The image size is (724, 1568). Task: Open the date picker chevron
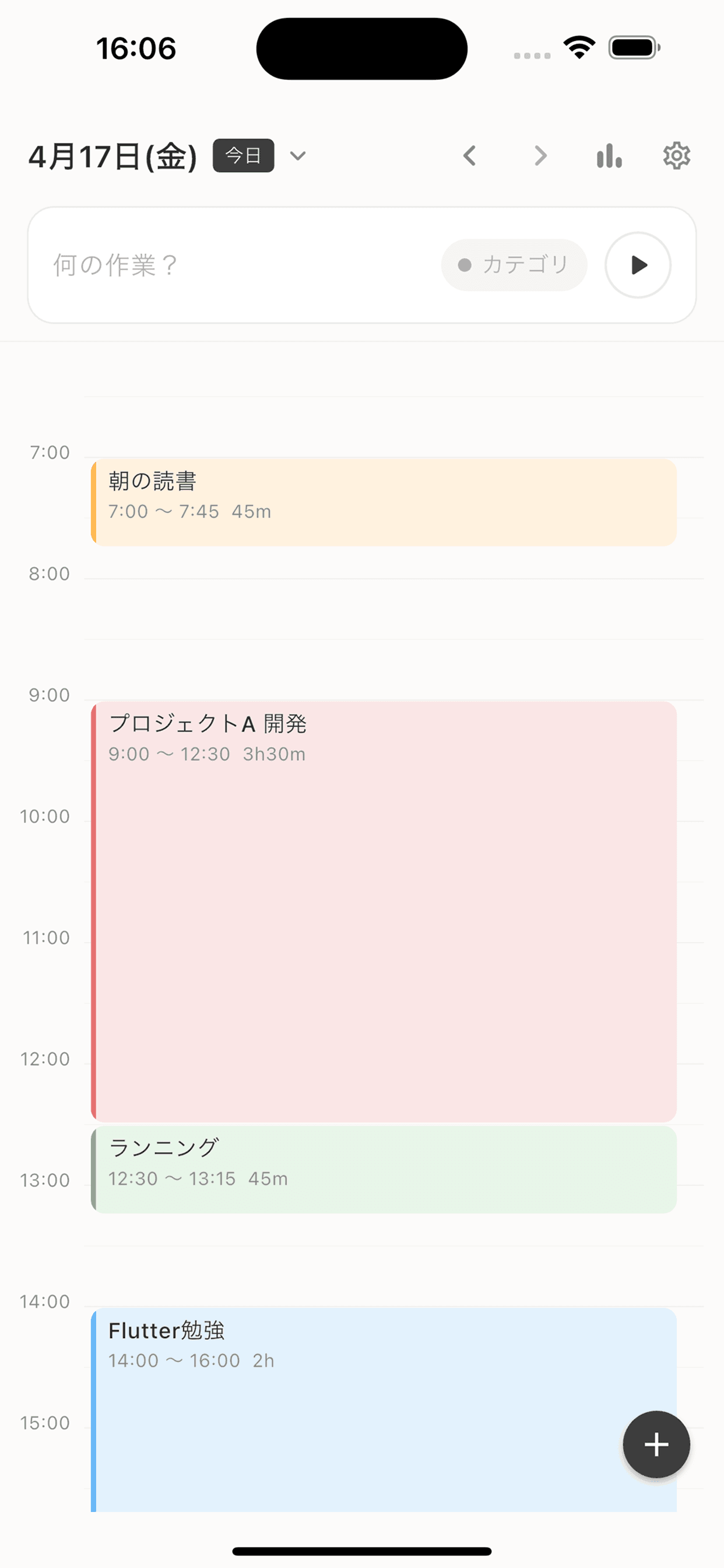297,156
